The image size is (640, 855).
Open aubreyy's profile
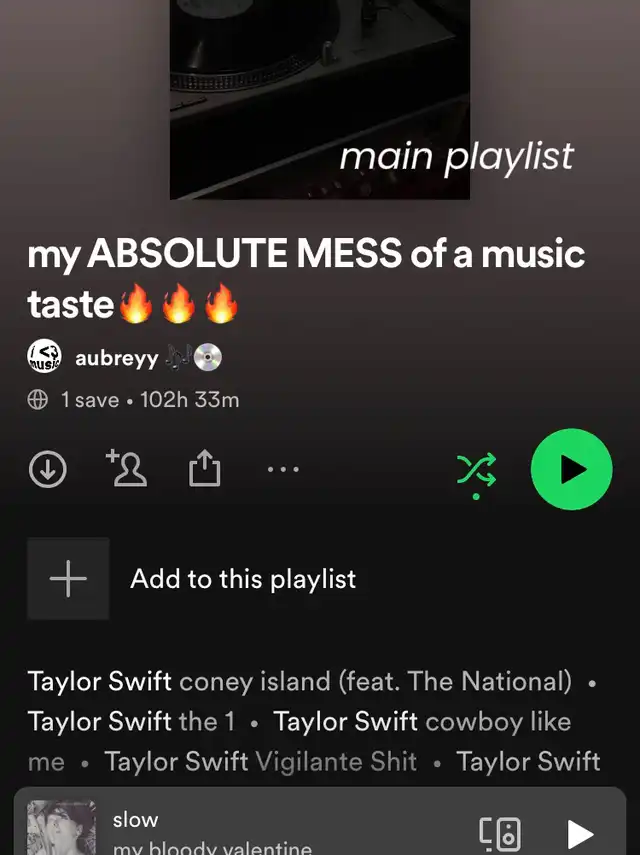tap(116, 357)
